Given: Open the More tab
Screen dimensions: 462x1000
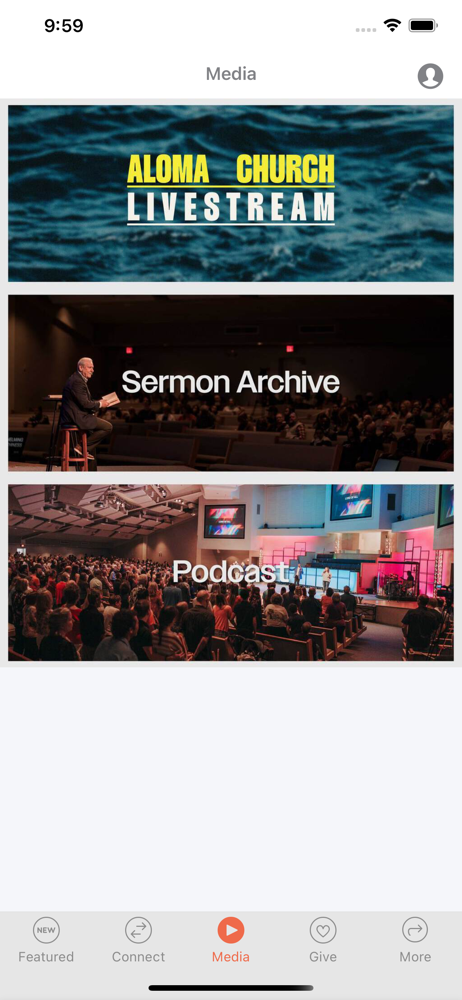Looking at the screenshot, I should click(x=415, y=940).
